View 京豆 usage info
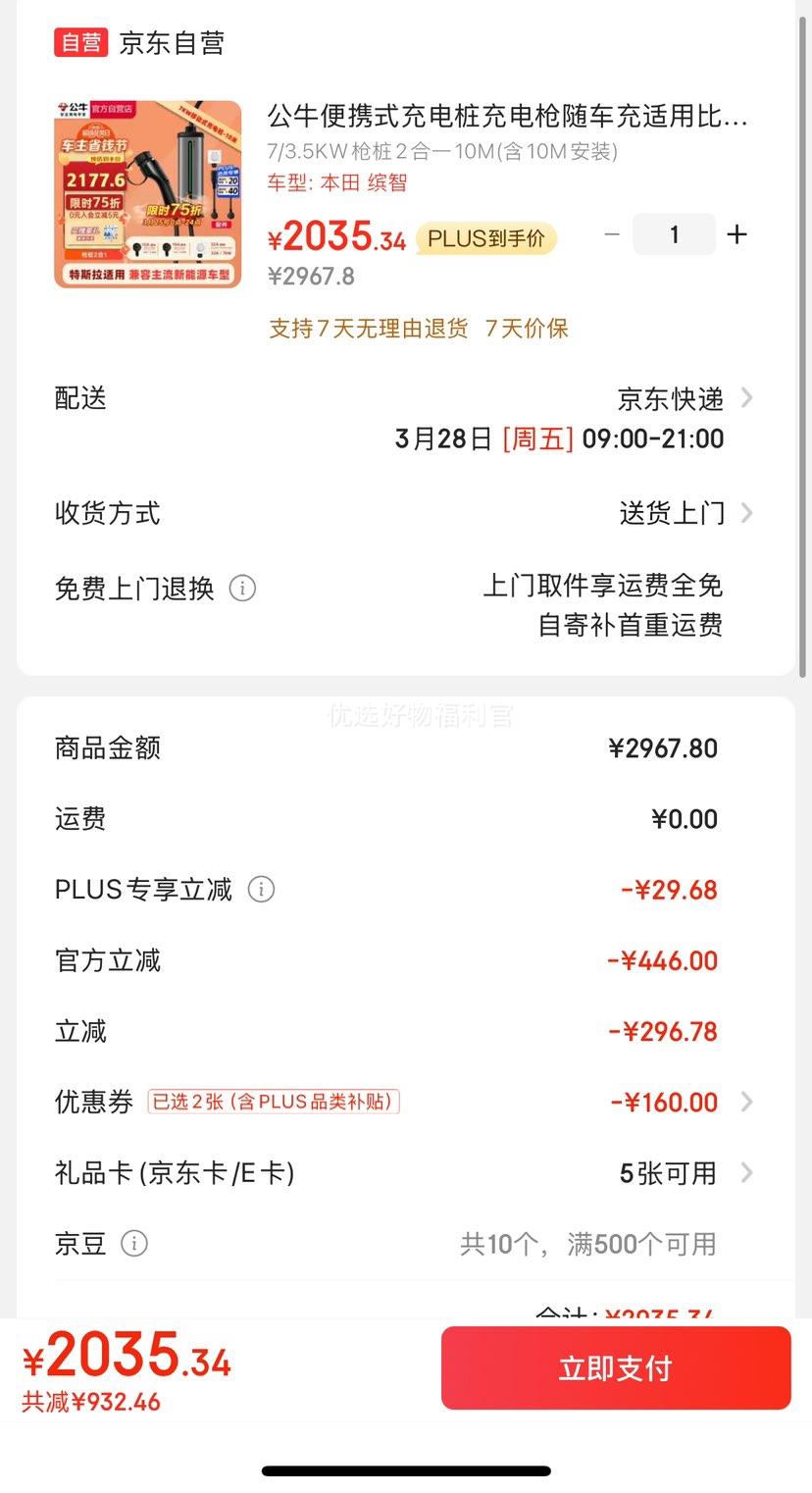Viewport: 812px width, 1493px height. (x=134, y=1244)
